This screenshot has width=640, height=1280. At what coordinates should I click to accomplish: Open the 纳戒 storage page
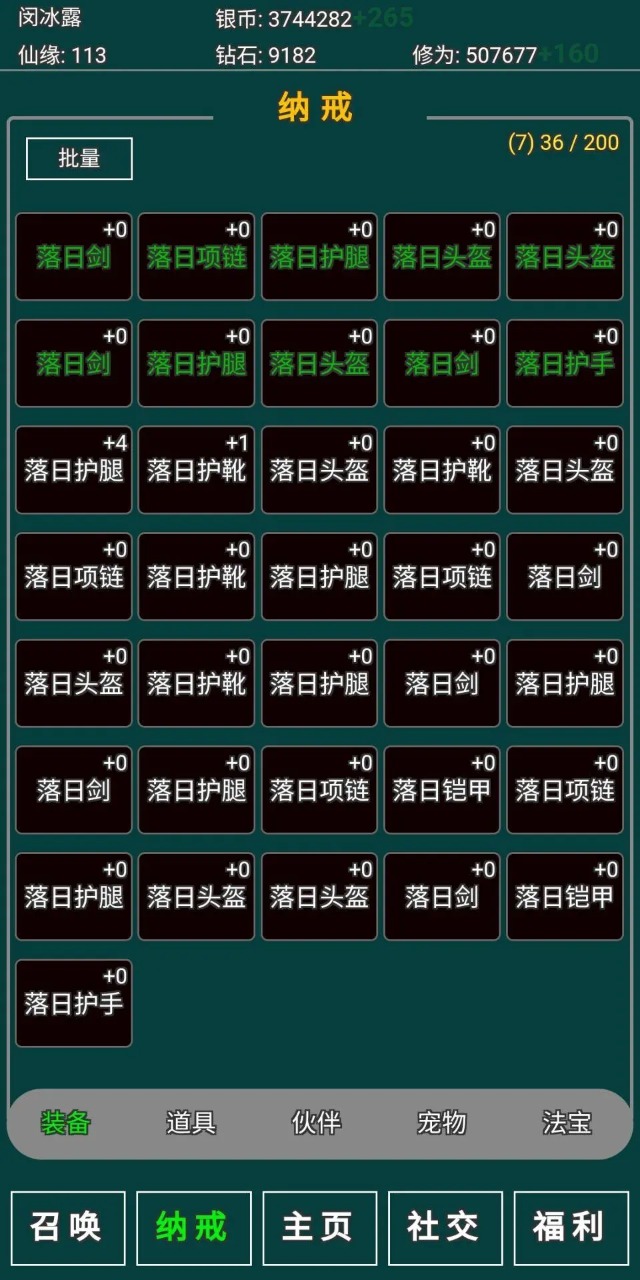[193, 1227]
